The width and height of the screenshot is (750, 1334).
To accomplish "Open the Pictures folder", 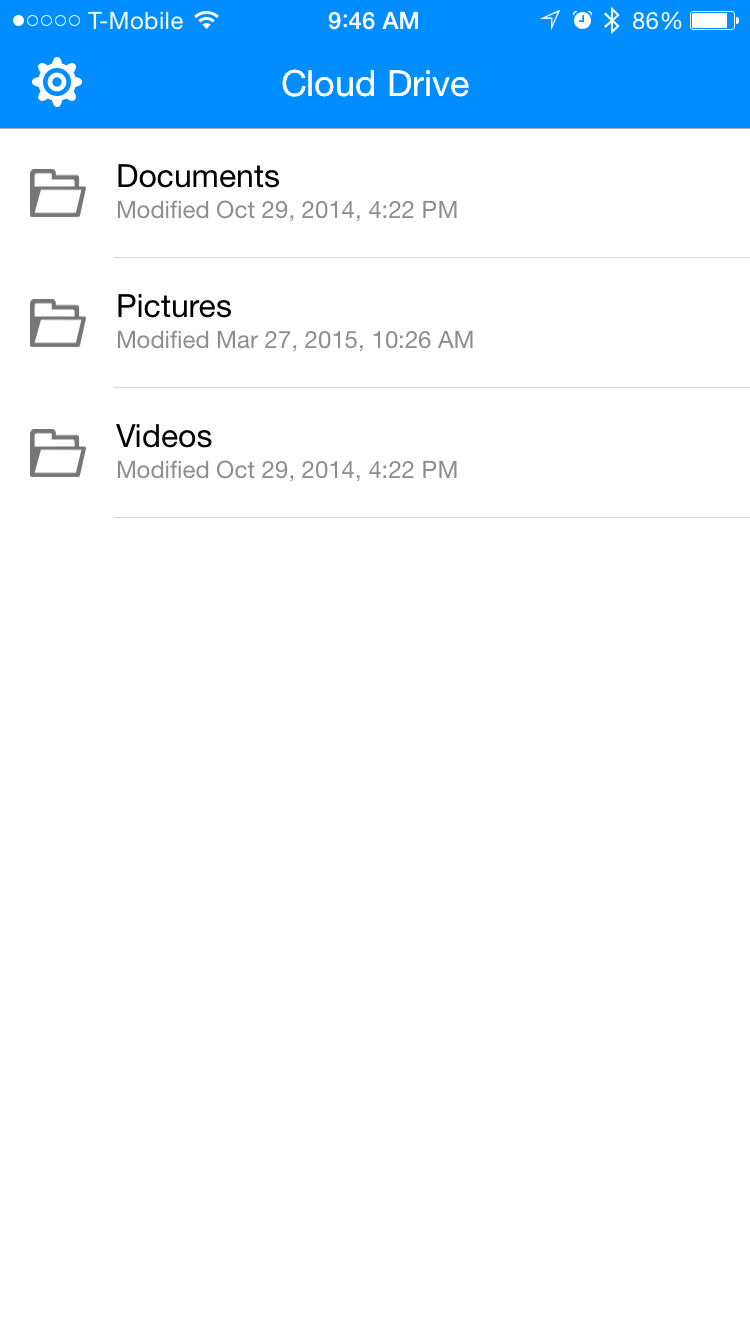I will pos(375,323).
